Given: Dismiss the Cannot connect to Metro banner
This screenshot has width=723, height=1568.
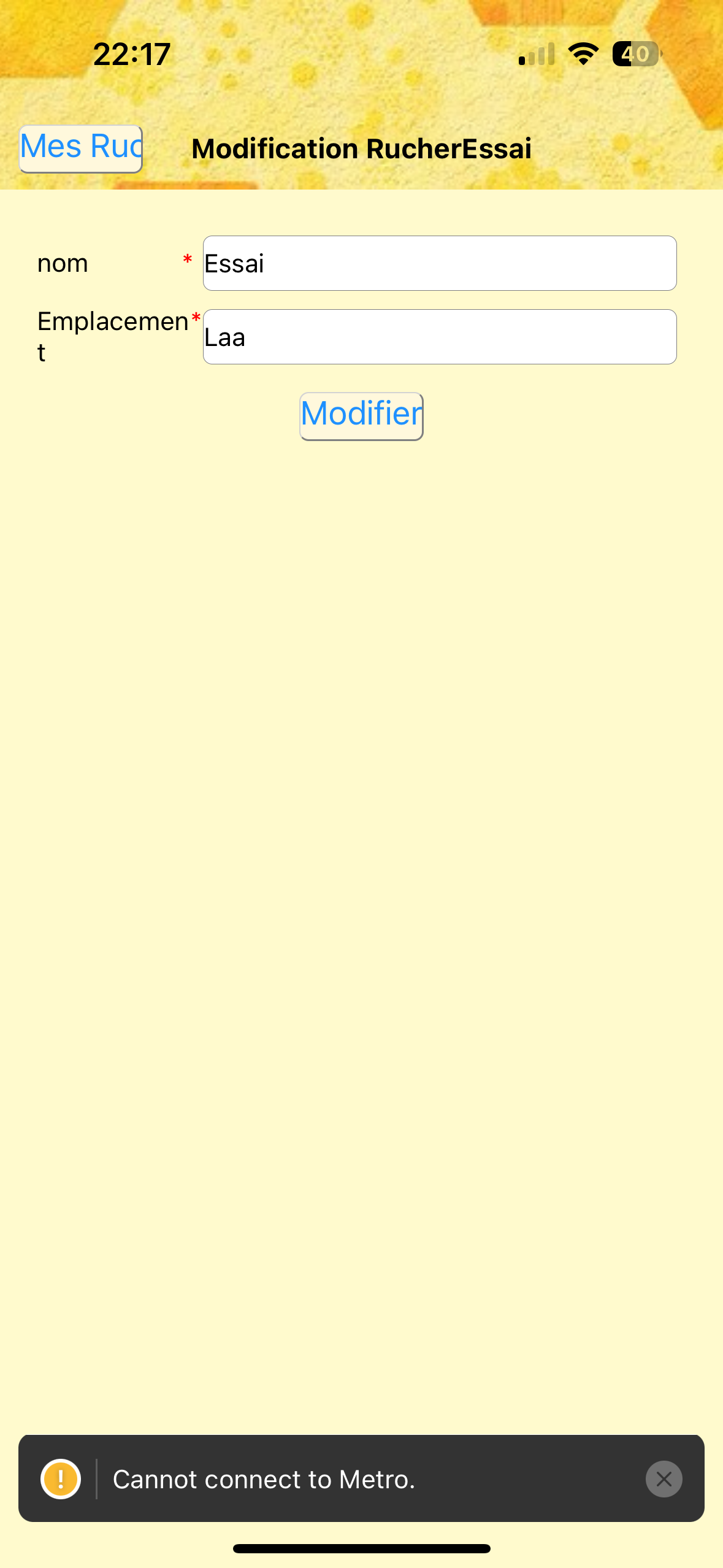Looking at the screenshot, I should pyautogui.click(x=664, y=1479).
